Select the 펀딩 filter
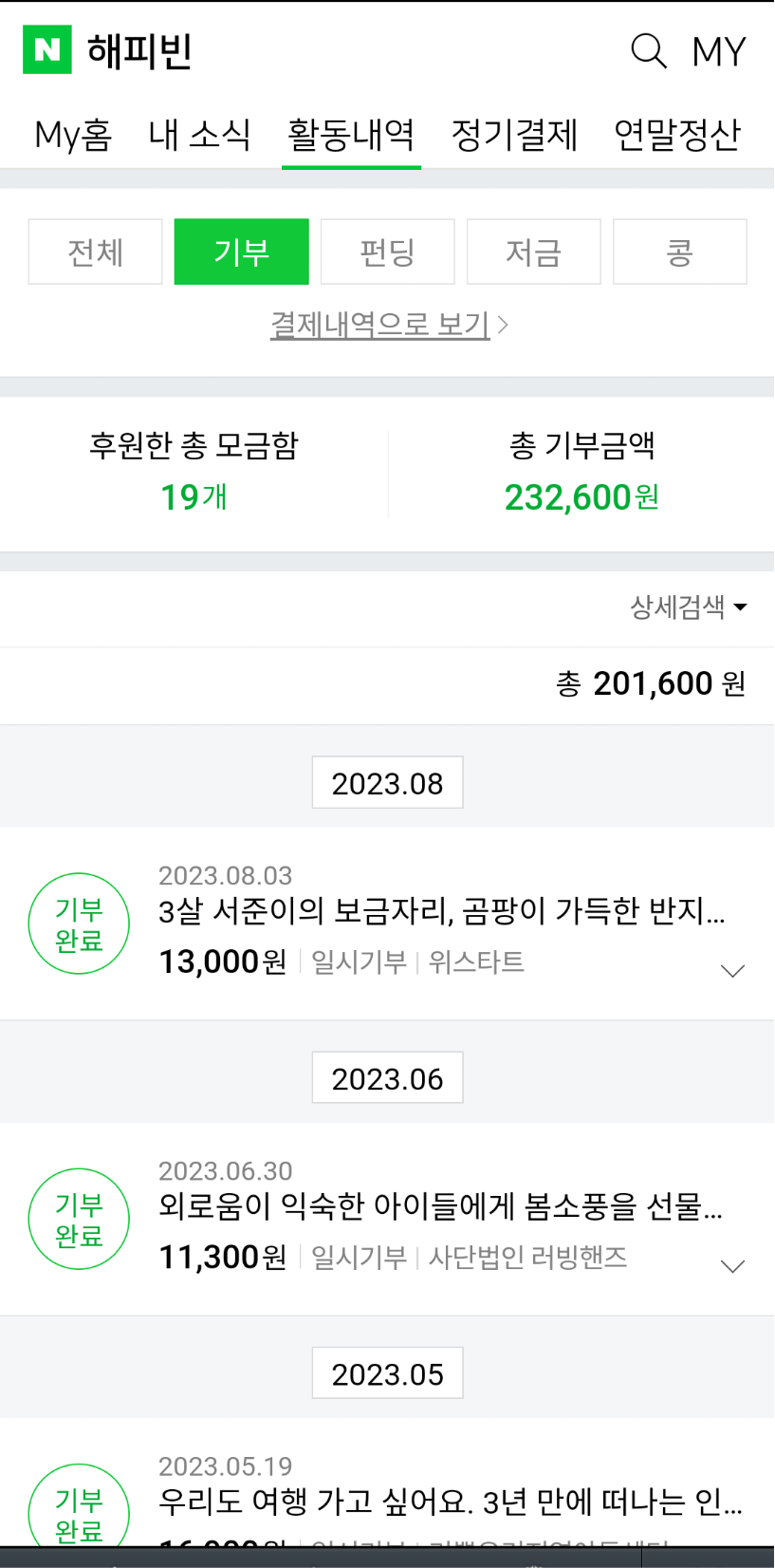The image size is (775, 1568). (387, 251)
